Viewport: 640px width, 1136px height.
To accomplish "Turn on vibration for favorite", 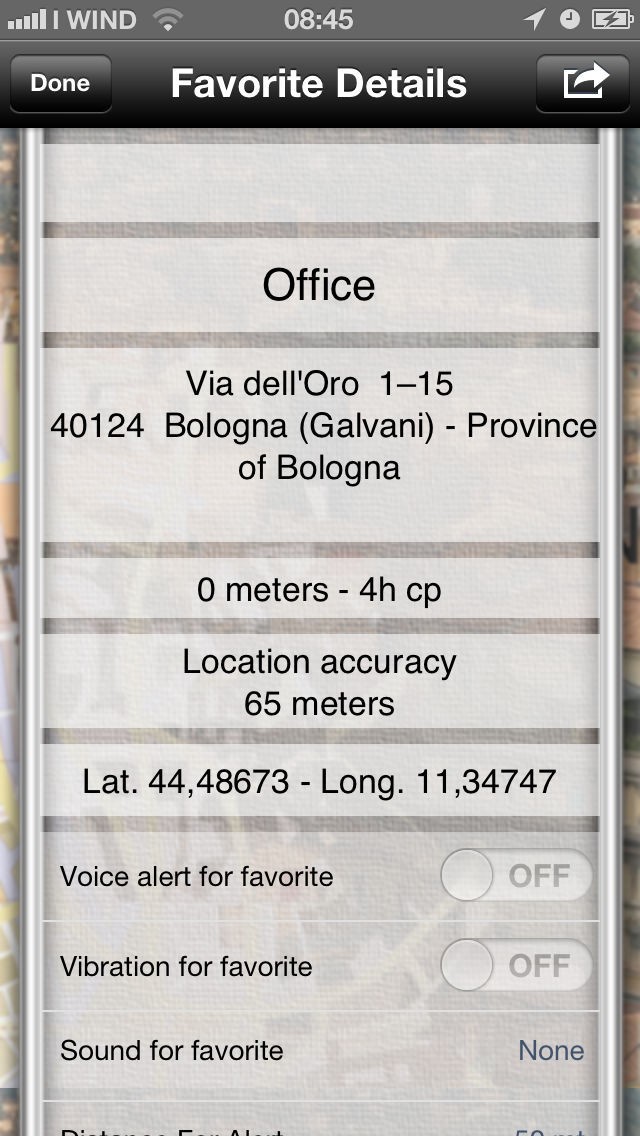I will [x=516, y=966].
